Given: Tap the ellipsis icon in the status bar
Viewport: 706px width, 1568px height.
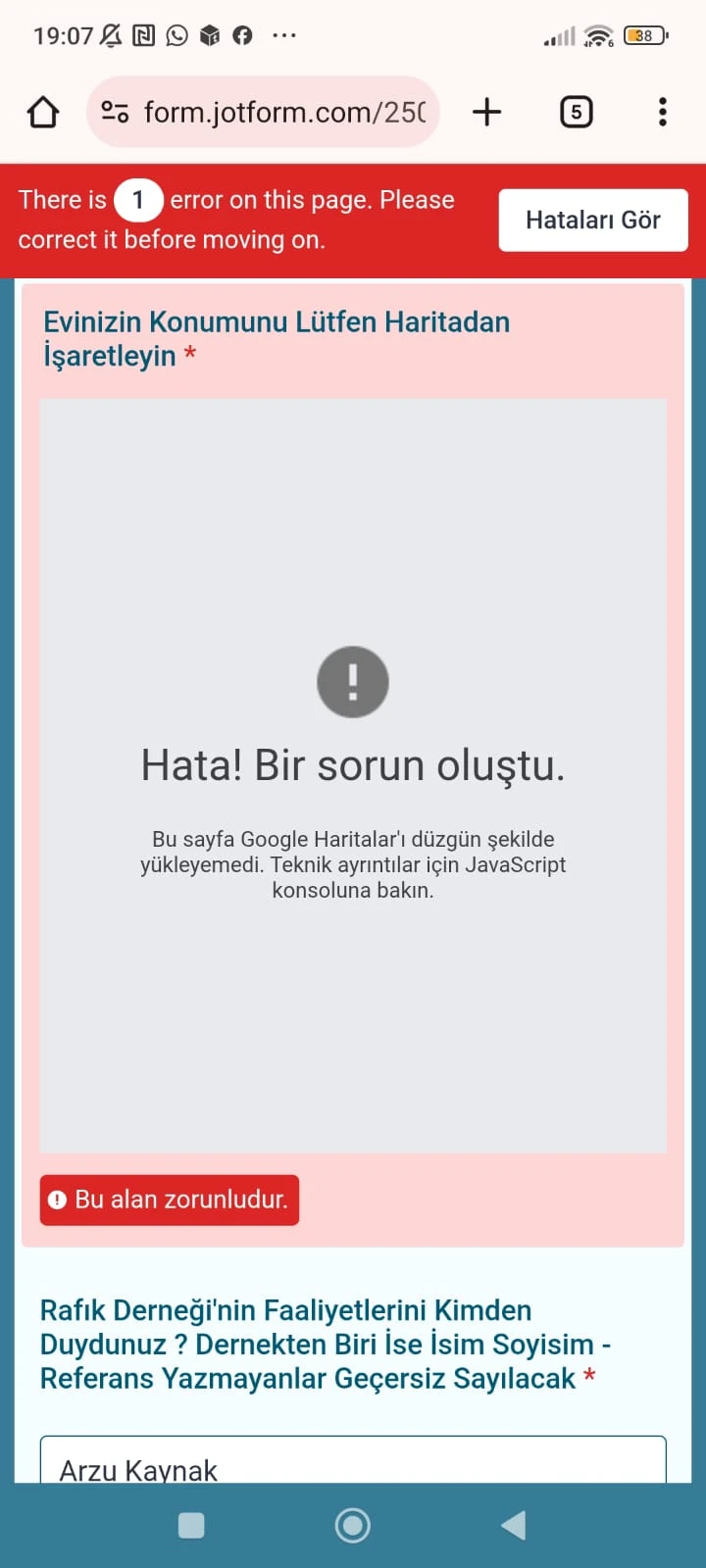Looking at the screenshot, I should pyautogui.click(x=284, y=35).
